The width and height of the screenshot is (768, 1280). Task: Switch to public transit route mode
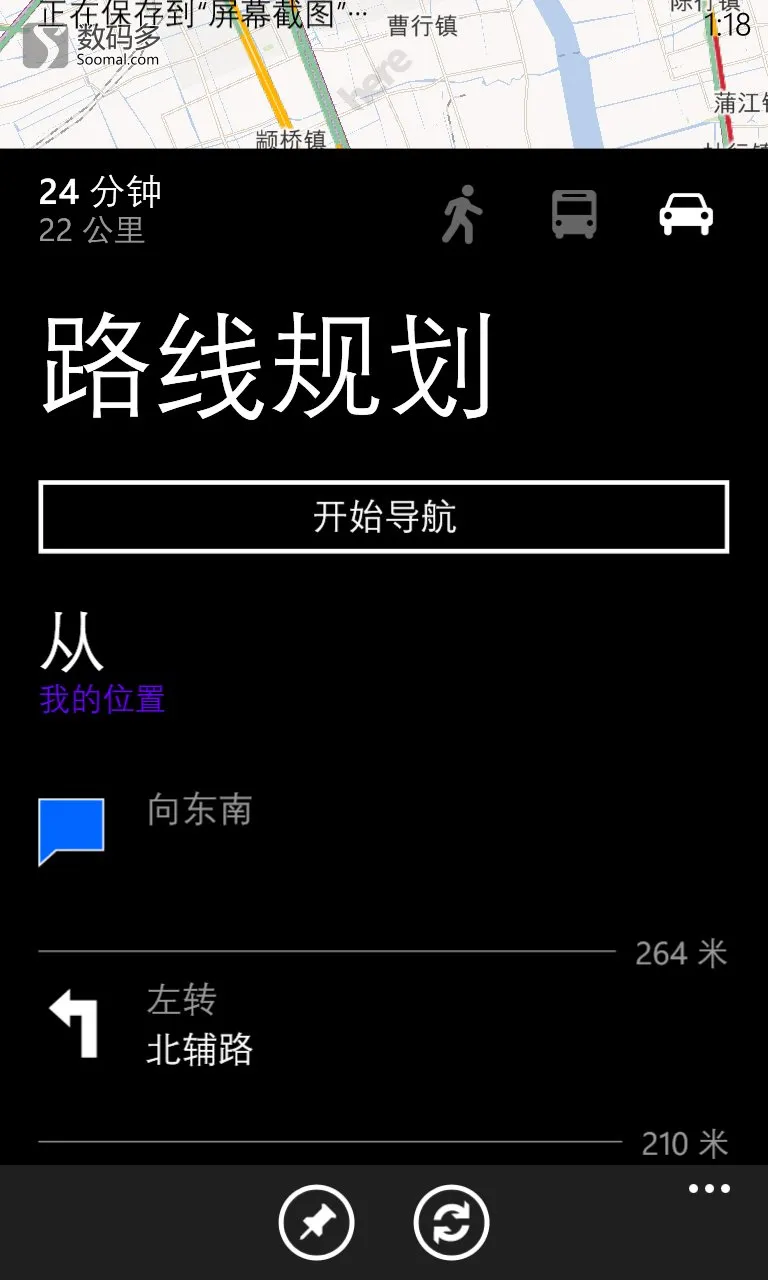pyautogui.click(x=574, y=214)
